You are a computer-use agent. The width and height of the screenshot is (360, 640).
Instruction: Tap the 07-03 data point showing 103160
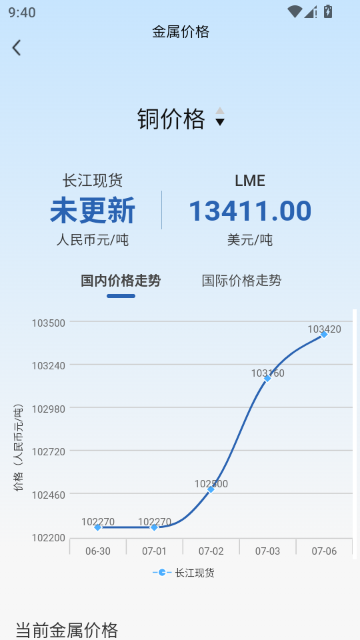(267, 378)
